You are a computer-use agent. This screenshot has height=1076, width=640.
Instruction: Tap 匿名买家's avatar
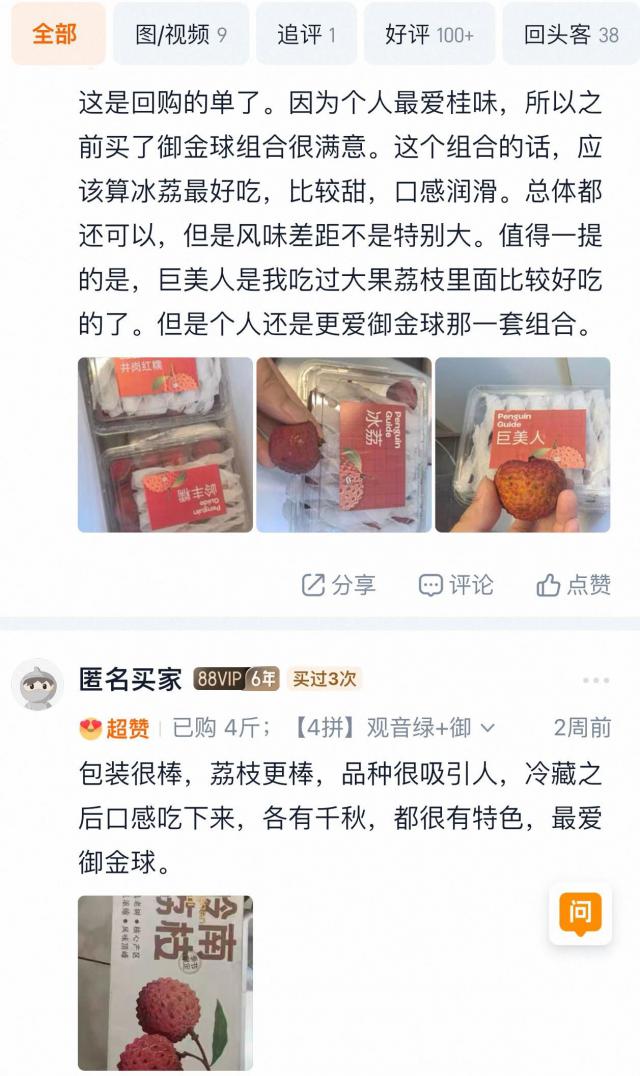click(38, 685)
